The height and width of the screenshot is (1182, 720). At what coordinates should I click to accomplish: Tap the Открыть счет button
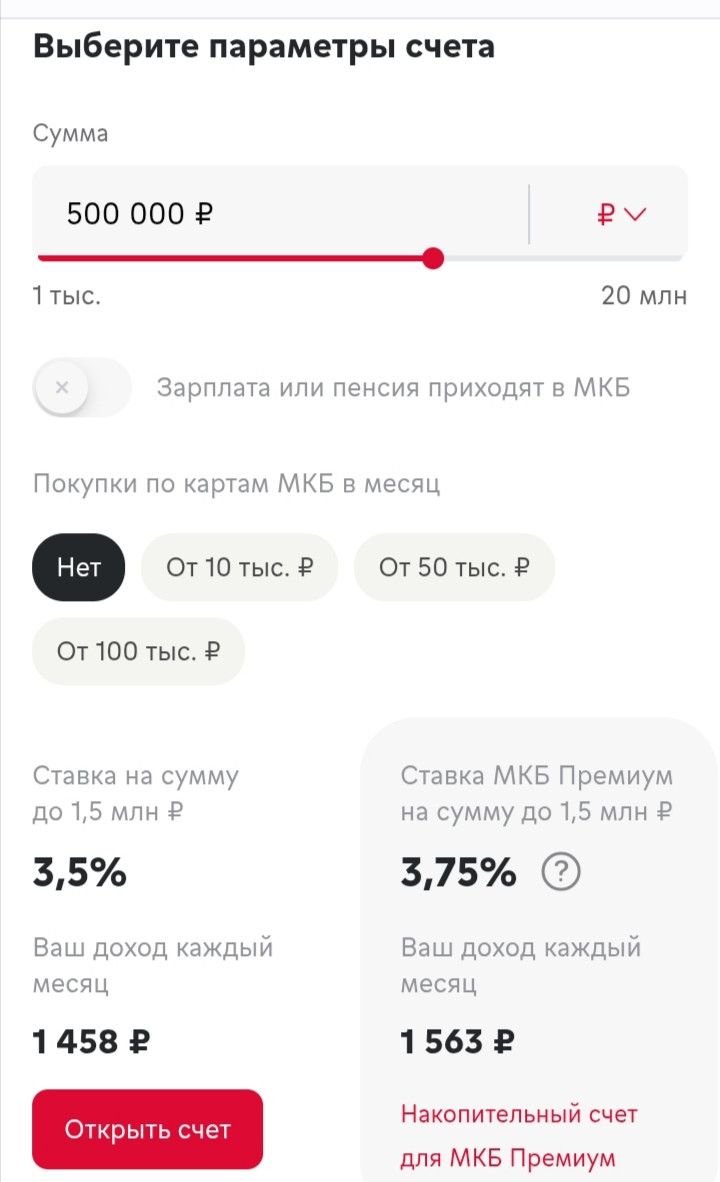coord(148,1129)
